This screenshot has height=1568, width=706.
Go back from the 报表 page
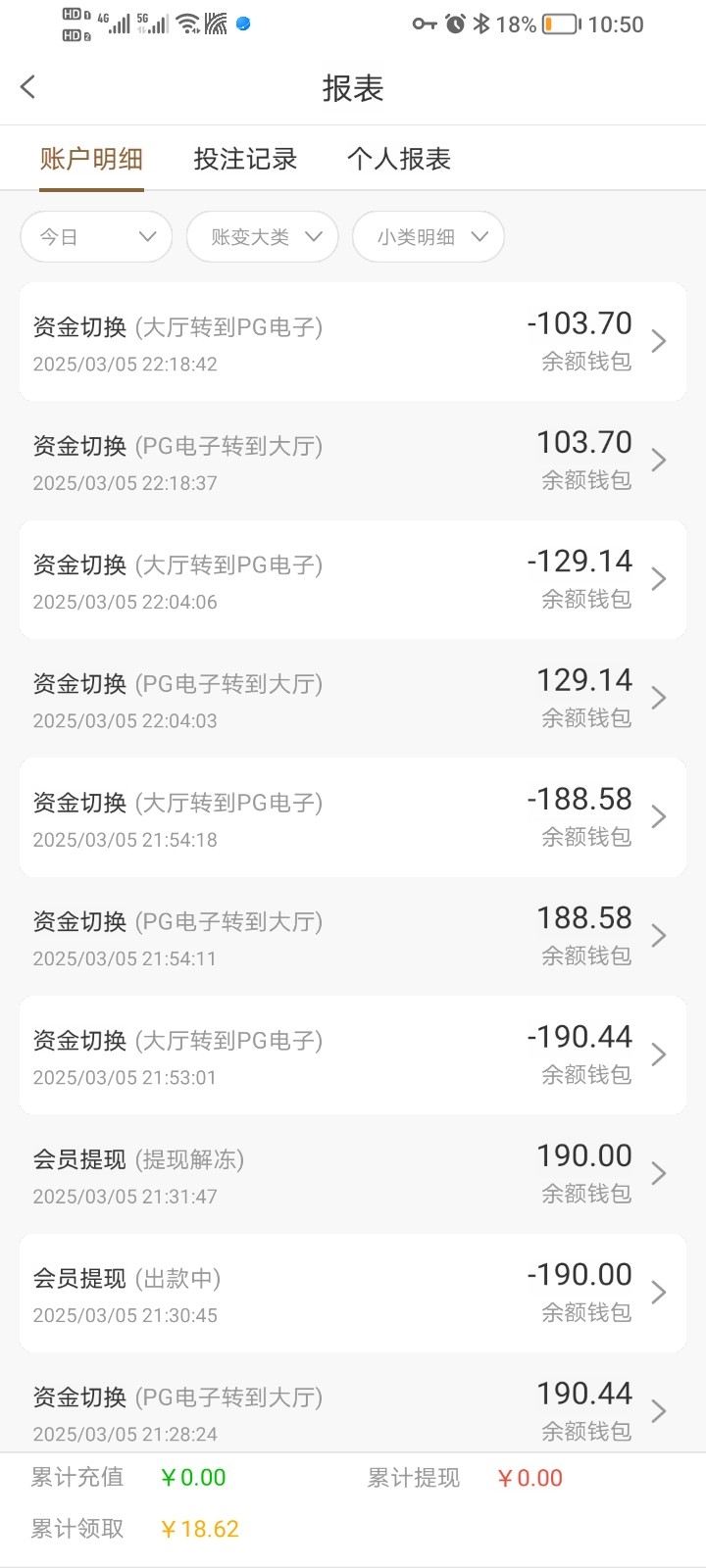point(28,87)
